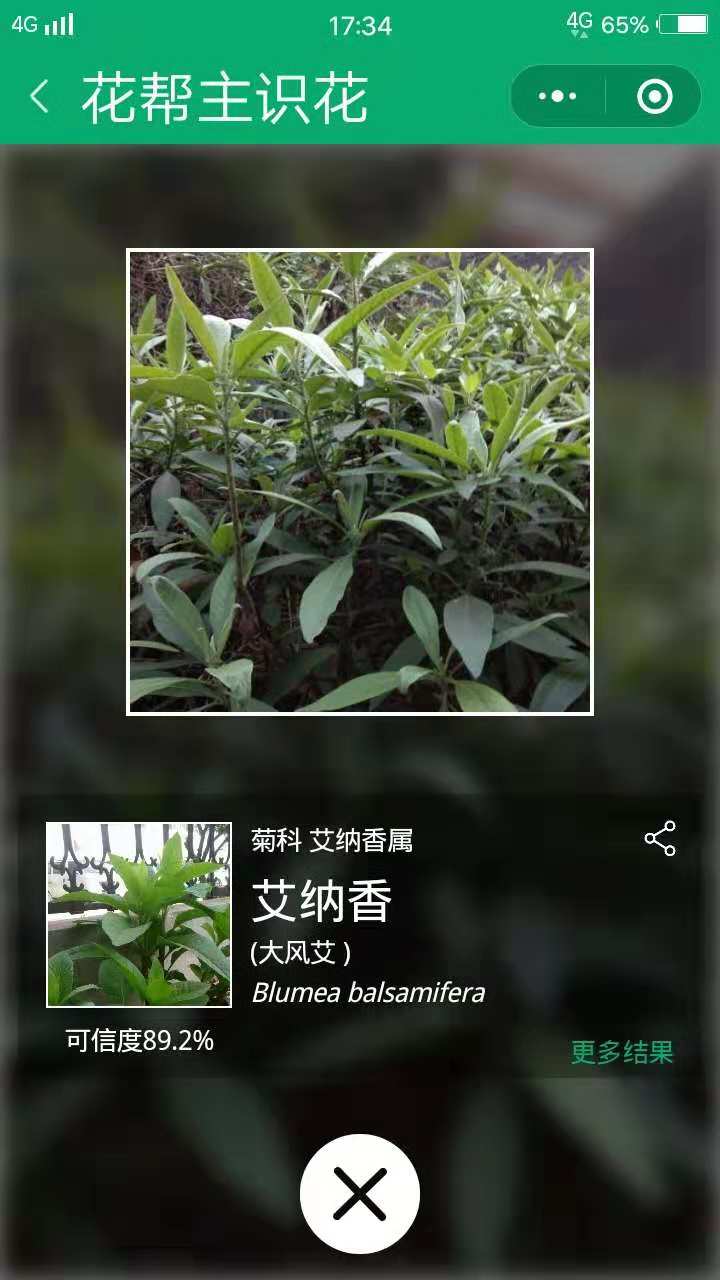Dismiss results with the X button
720x1280 pixels.
pyautogui.click(x=360, y=1193)
